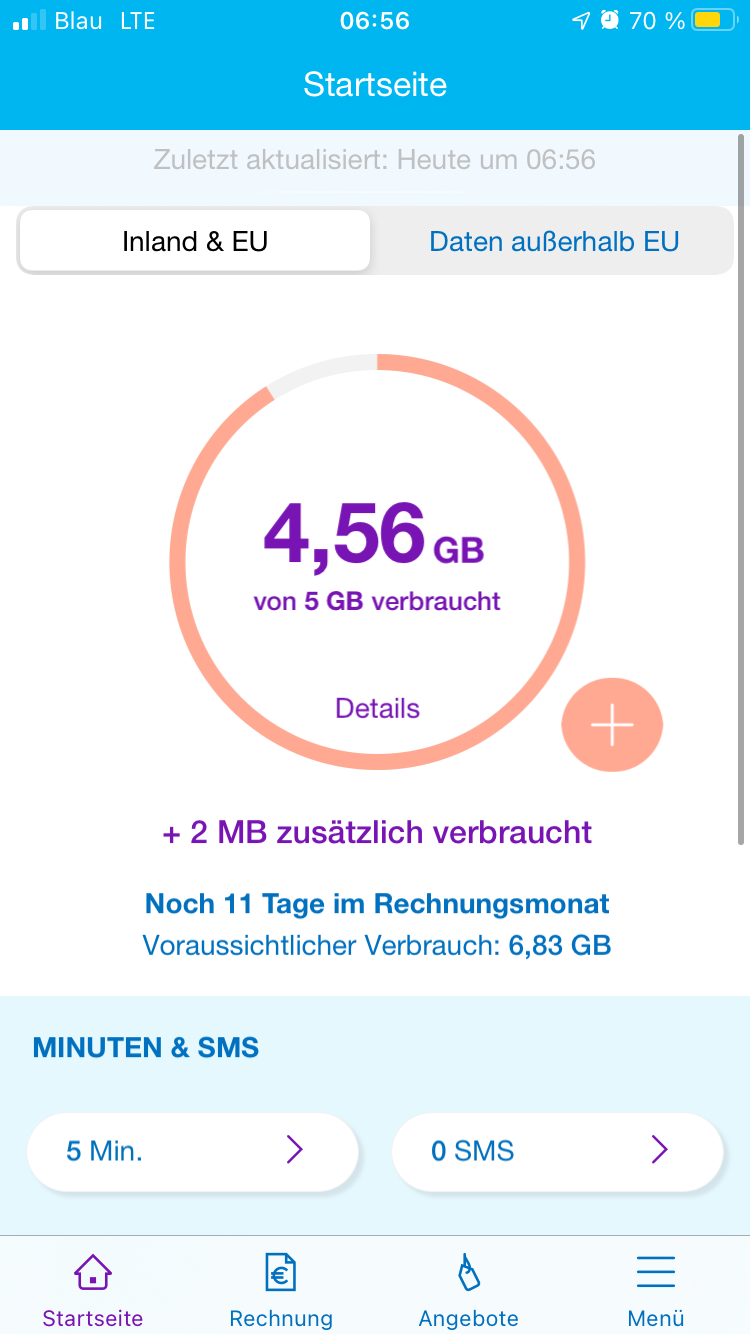Open the Menü tab

tap(656, 1290)
